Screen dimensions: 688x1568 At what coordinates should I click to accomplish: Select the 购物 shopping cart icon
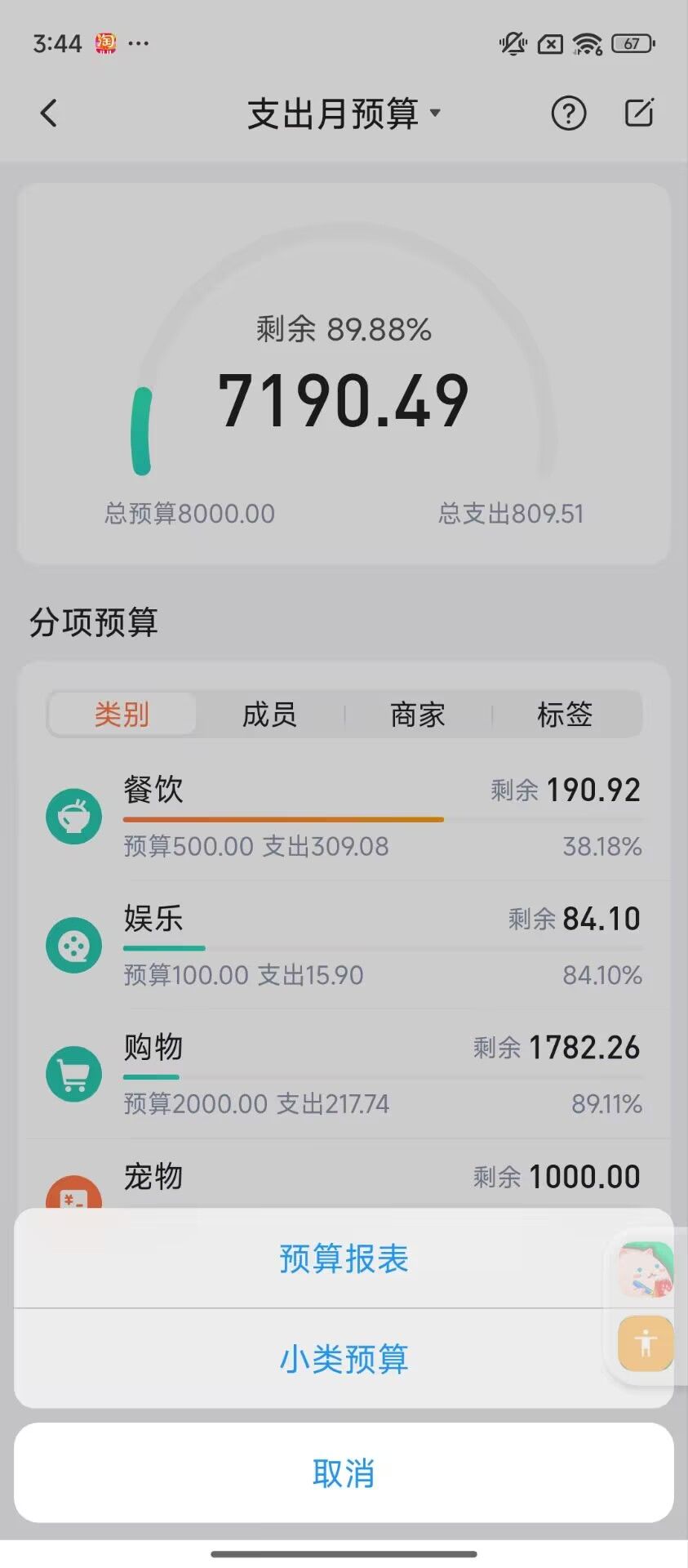pyautogui.click(x=73, y=1073)
